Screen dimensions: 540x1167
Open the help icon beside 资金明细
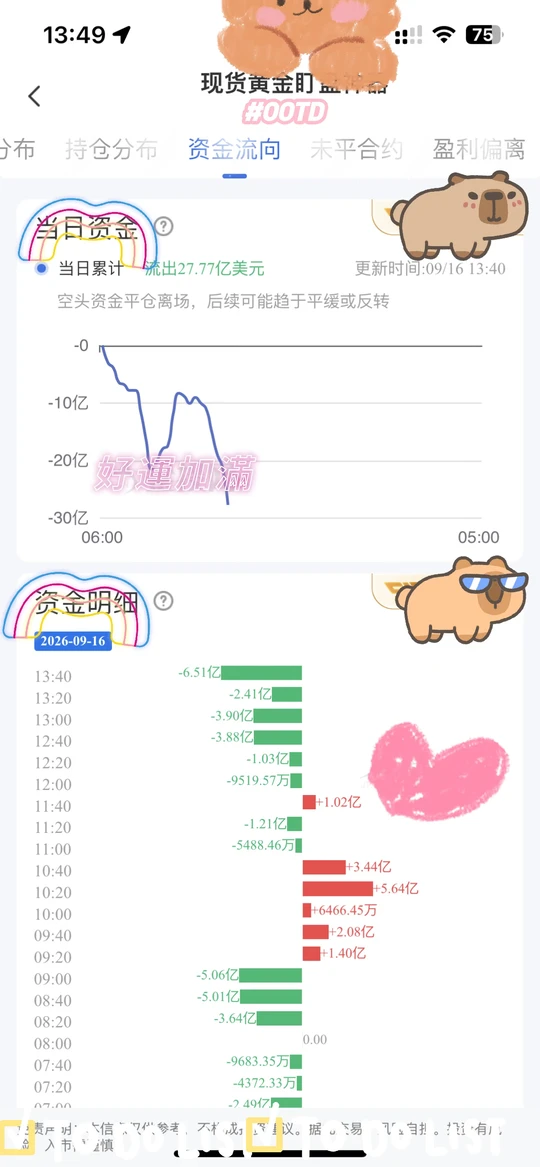pyautogui.click(x=163, y=601)
